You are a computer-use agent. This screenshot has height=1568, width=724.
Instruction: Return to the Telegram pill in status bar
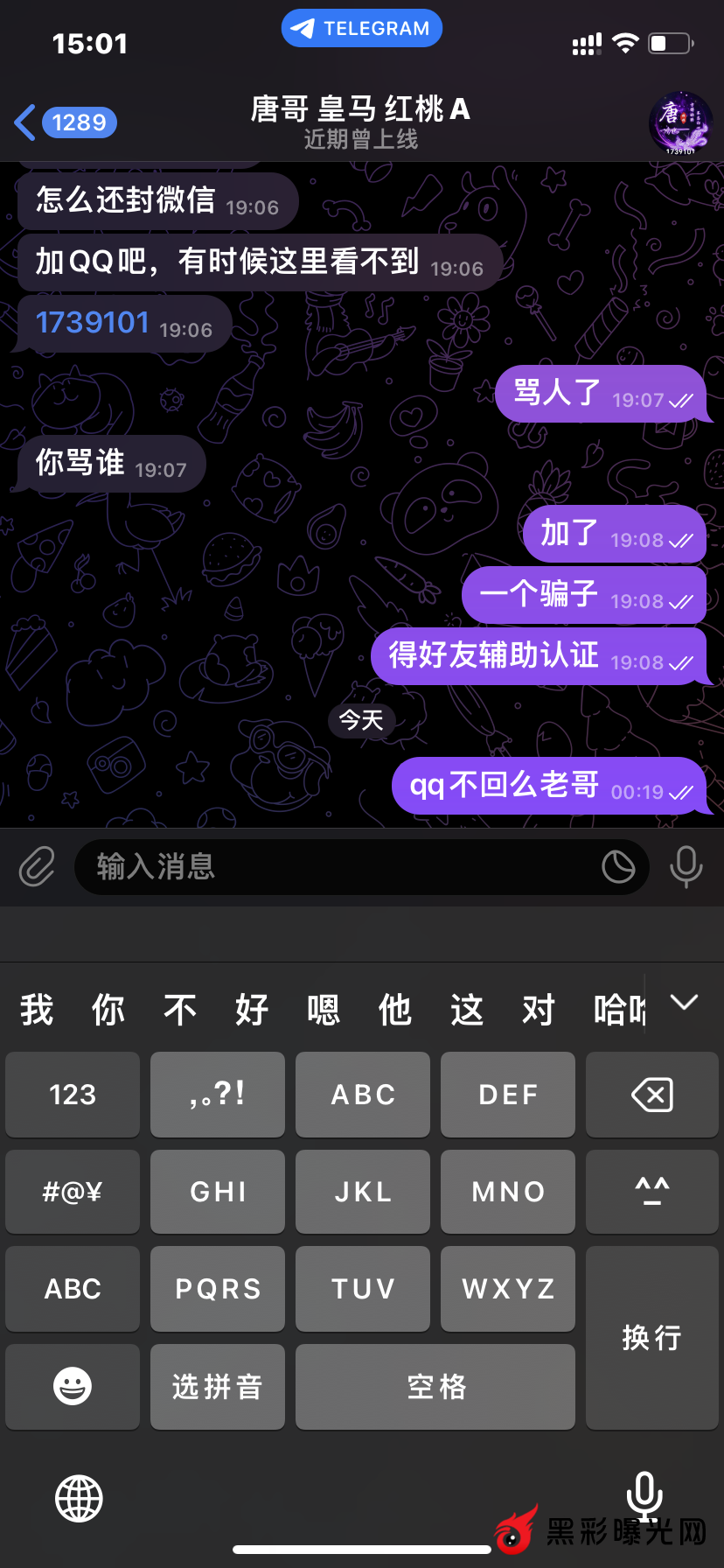click(x=362, y=28)
